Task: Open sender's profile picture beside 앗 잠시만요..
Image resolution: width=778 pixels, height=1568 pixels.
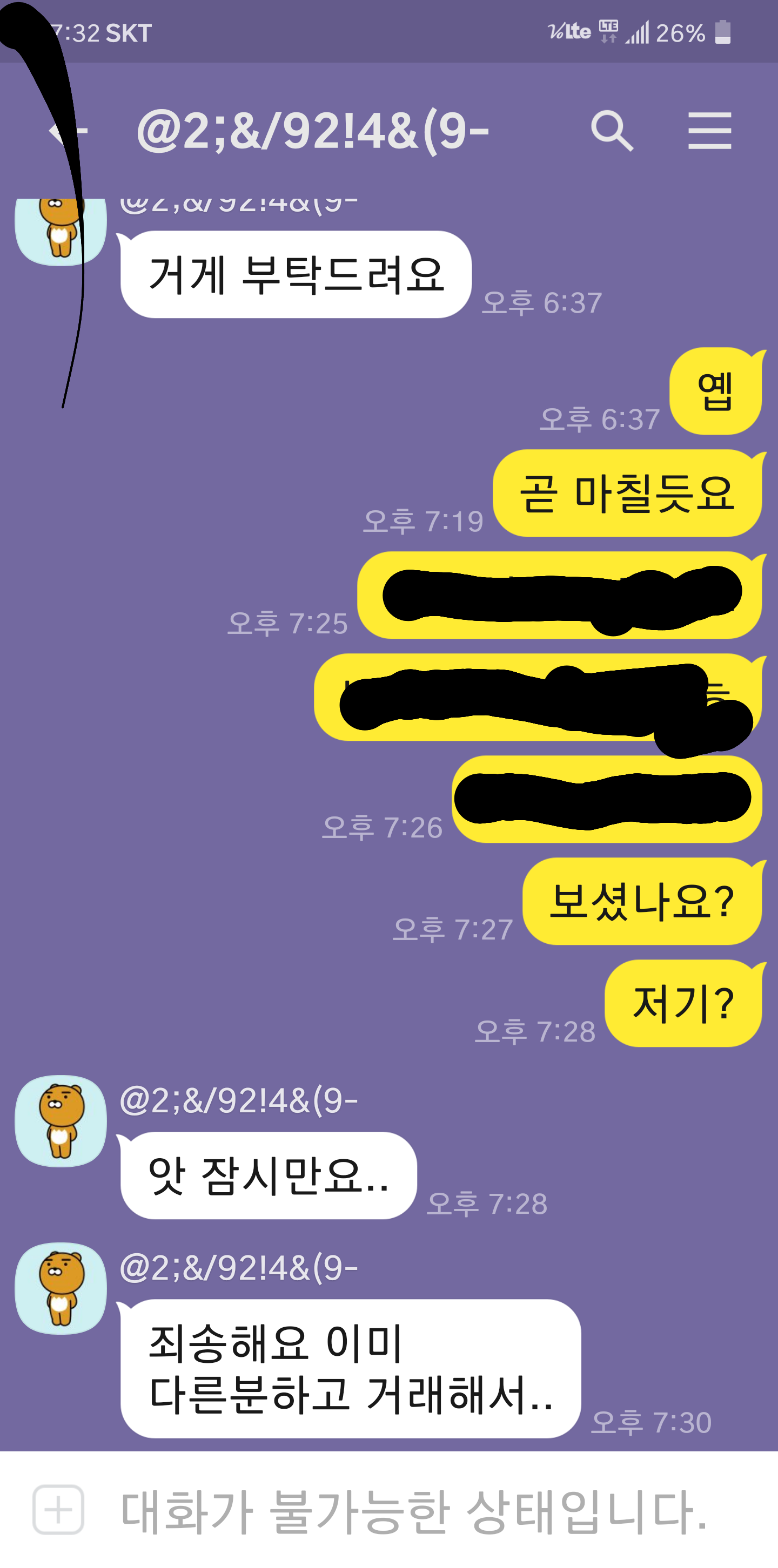Action: [x=61, y=1121]
